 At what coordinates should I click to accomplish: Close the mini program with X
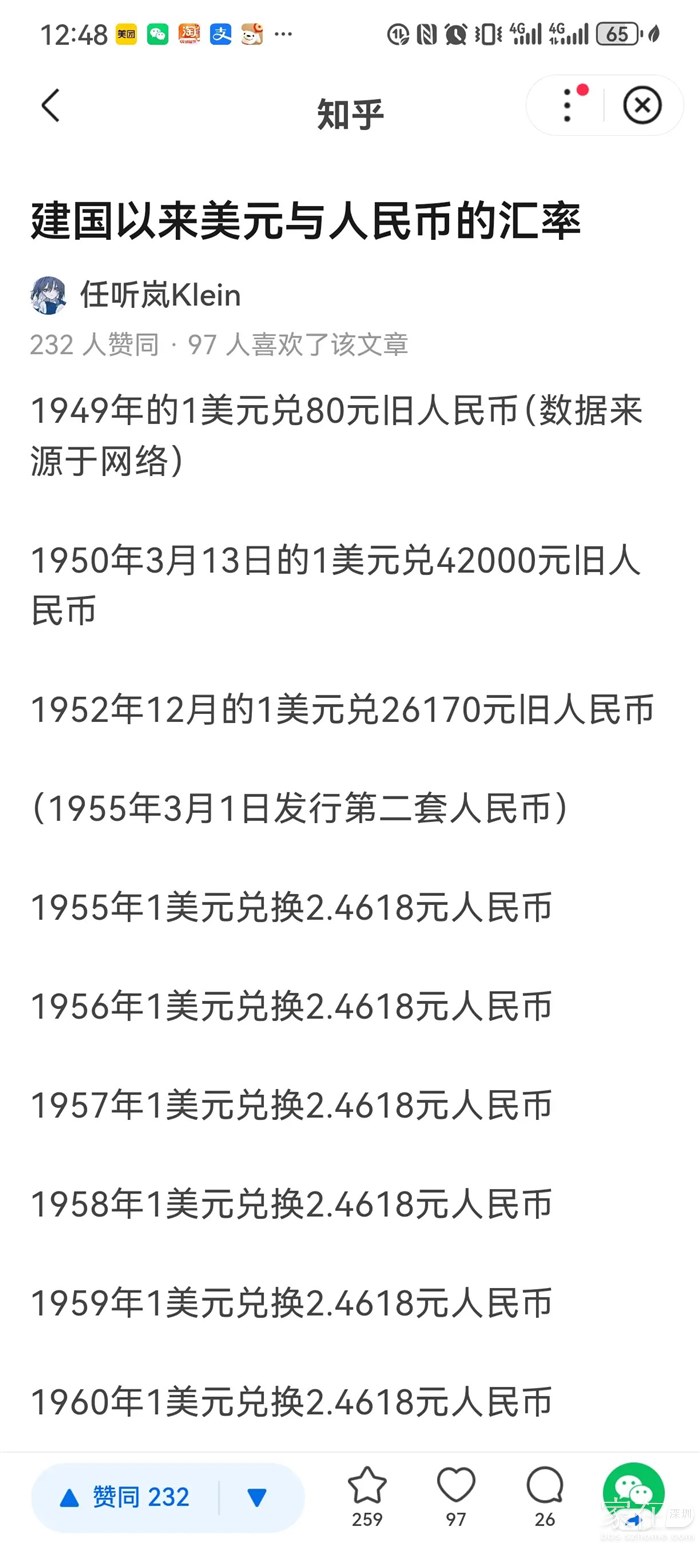click(x=642, y=105)
